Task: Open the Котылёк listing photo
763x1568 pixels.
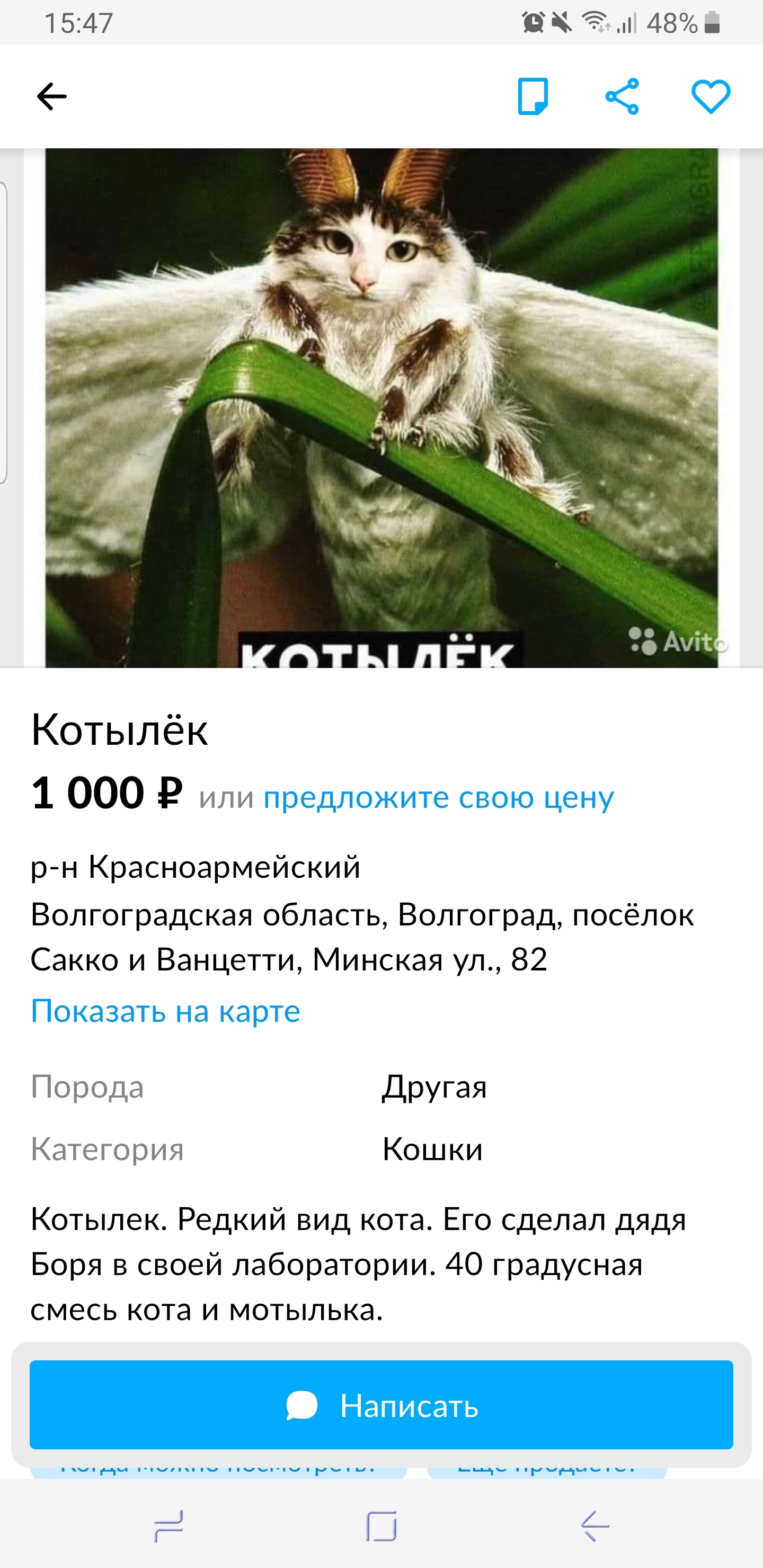Action: (381, 408)
